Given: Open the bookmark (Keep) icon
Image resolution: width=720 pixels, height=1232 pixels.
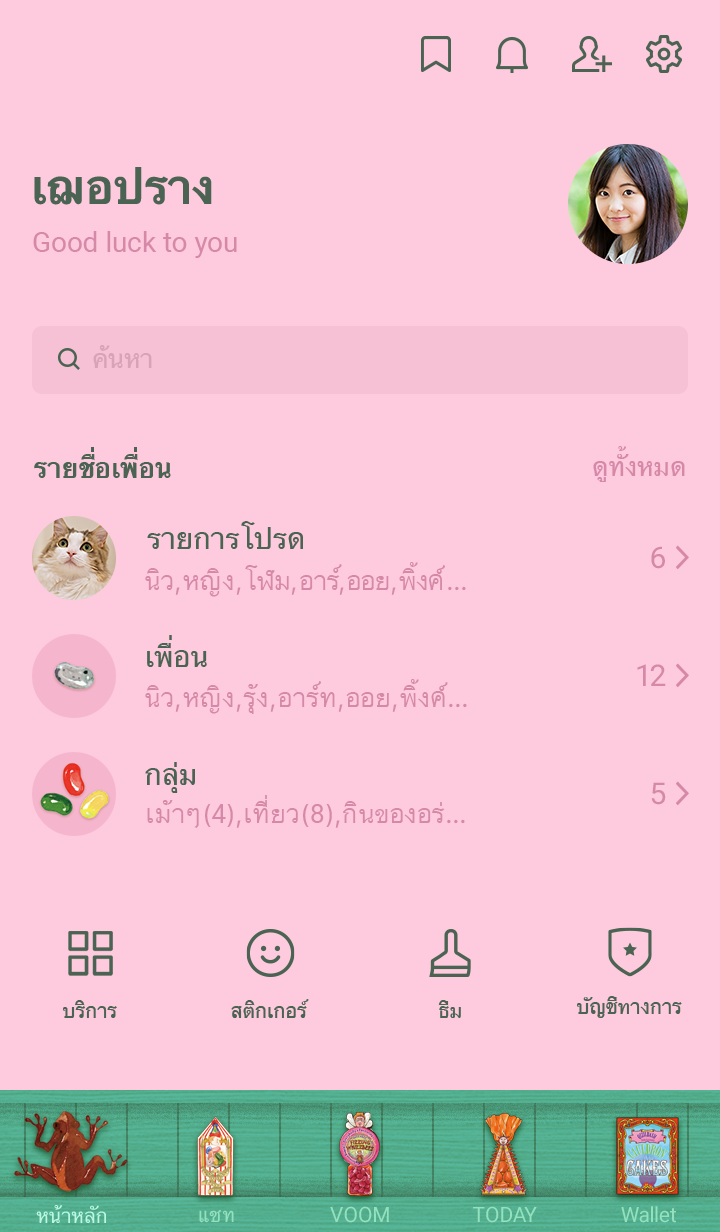Looking at the screenshot, I should tap(436, 55).
